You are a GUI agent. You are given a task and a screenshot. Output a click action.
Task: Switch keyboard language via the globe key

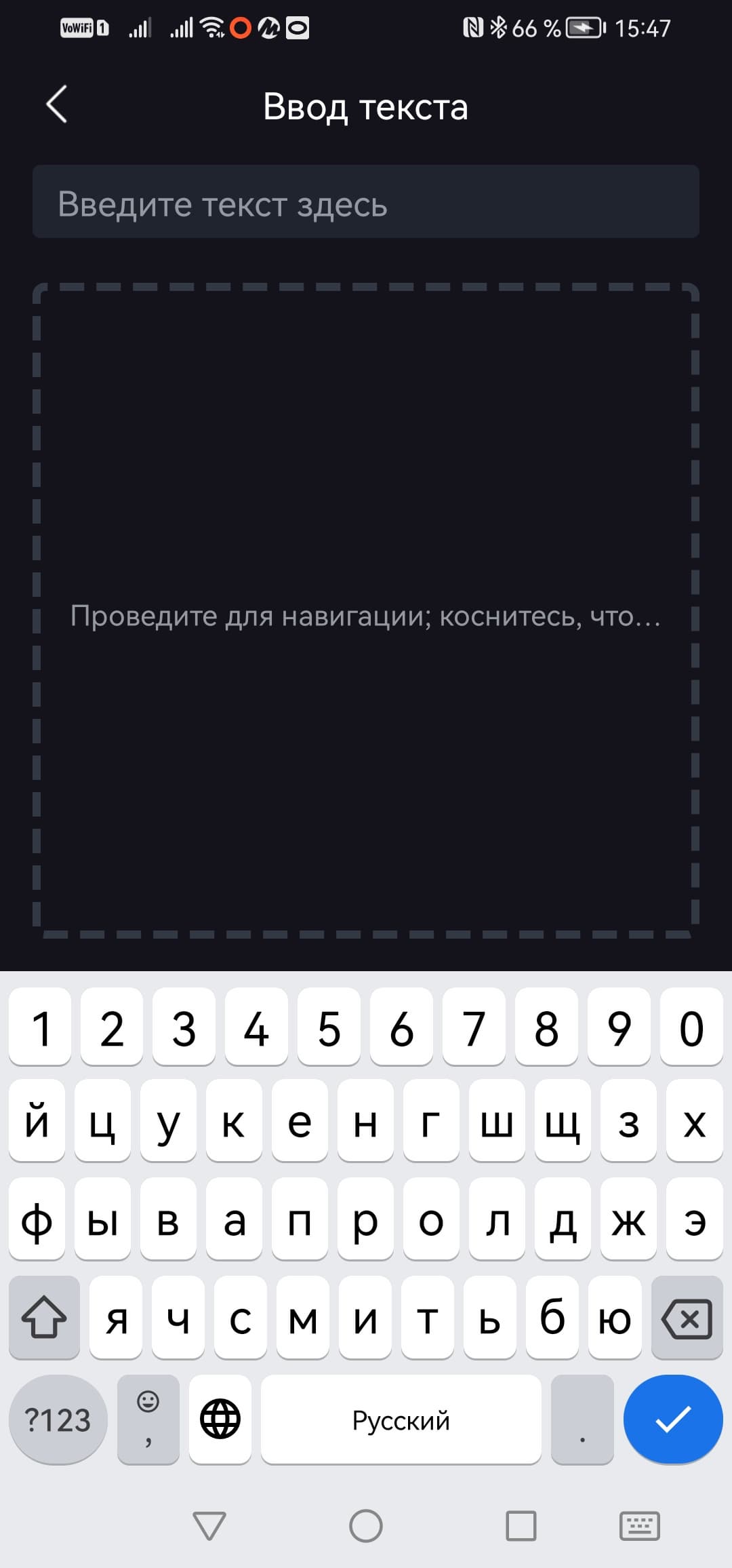(x=220, y=1419)
